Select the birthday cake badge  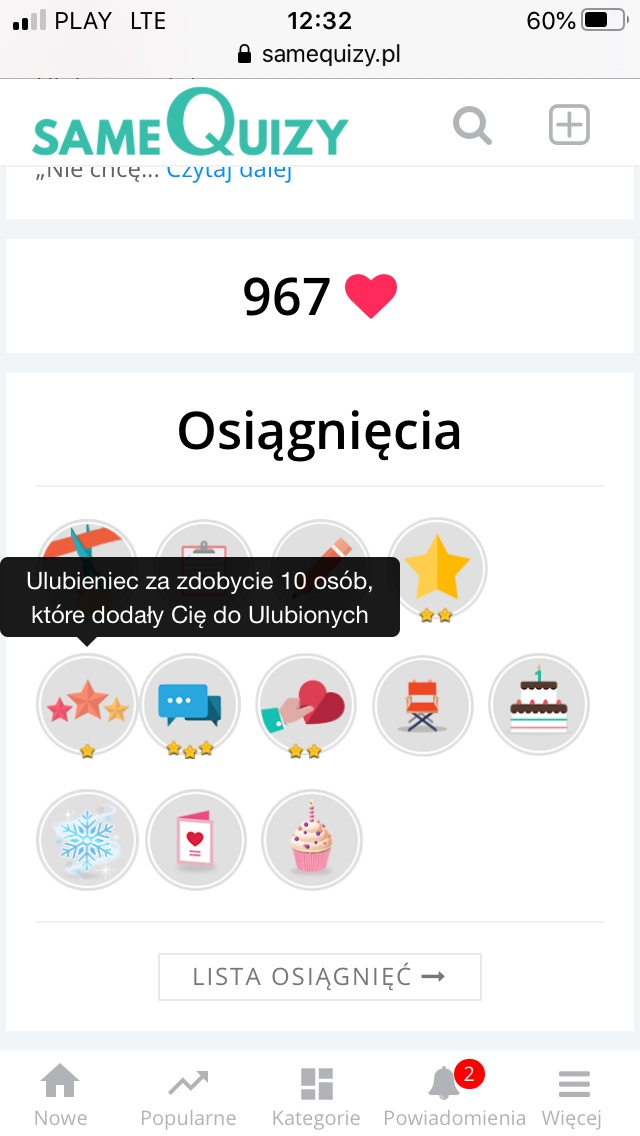pos(538,704)
